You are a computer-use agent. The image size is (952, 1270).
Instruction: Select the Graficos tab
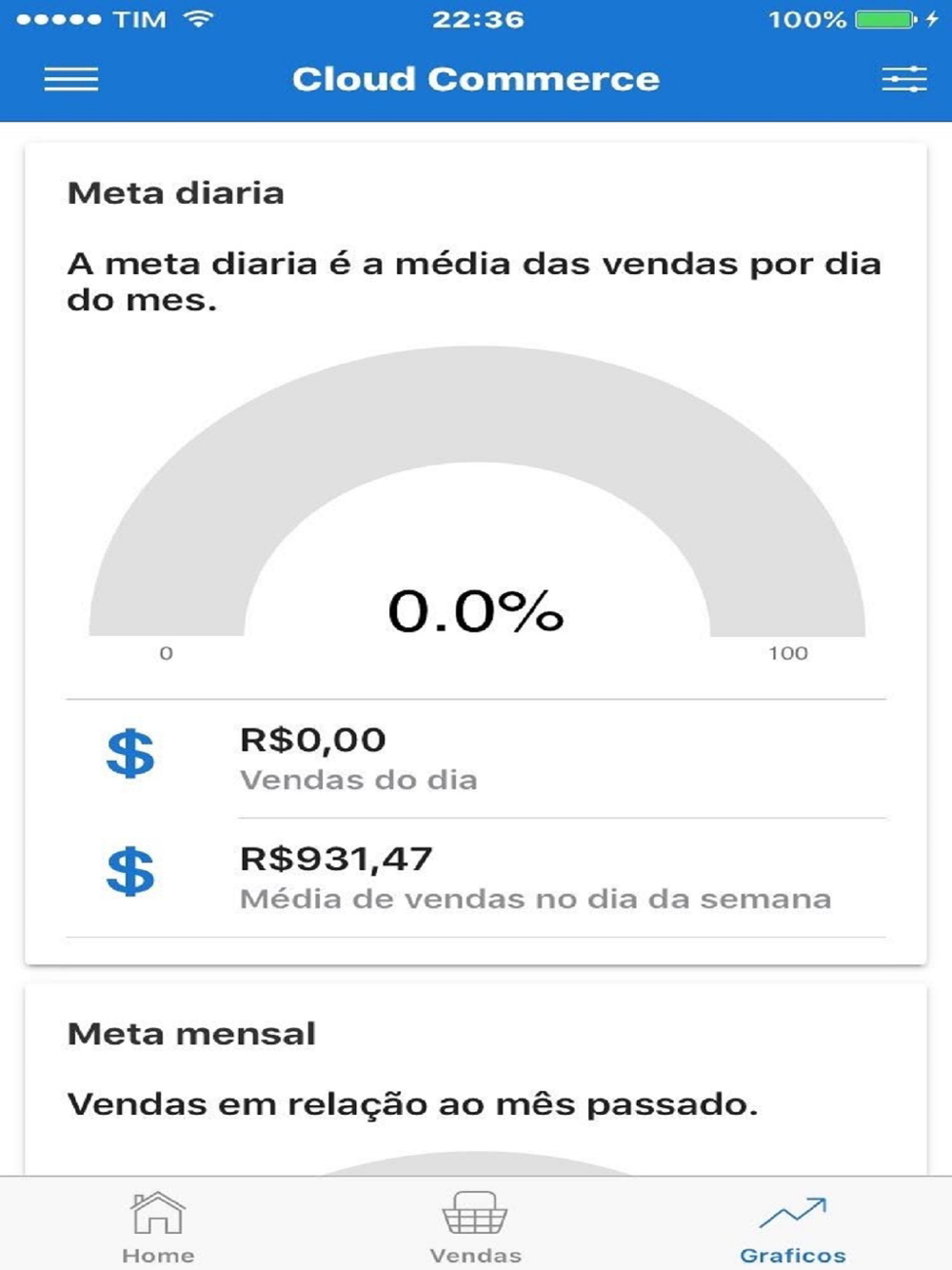(793, 1226)
